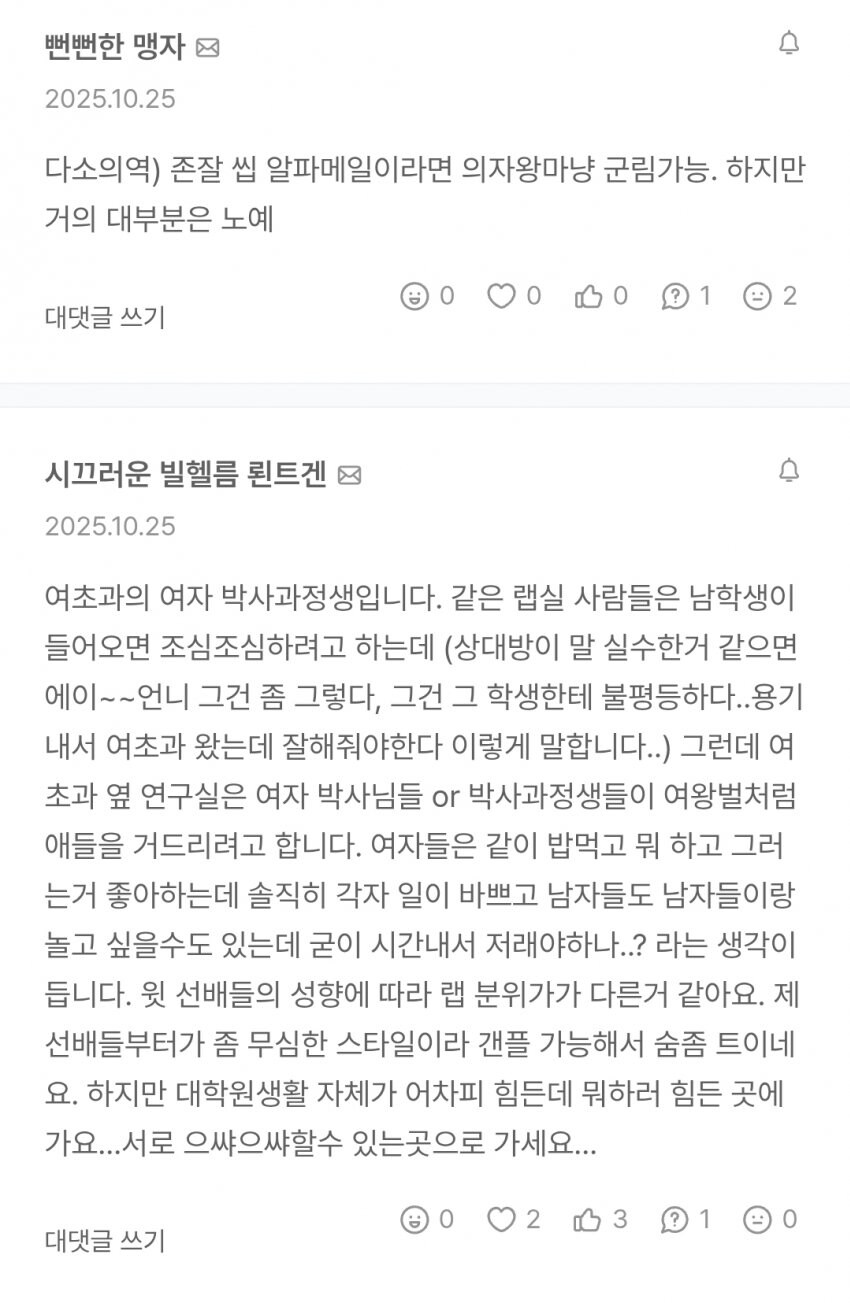Tap question-face reaction on 시끄러운 빌헬름 뢴트겐's comment
Screen dimensions: 850x1303
(675, 1219)
